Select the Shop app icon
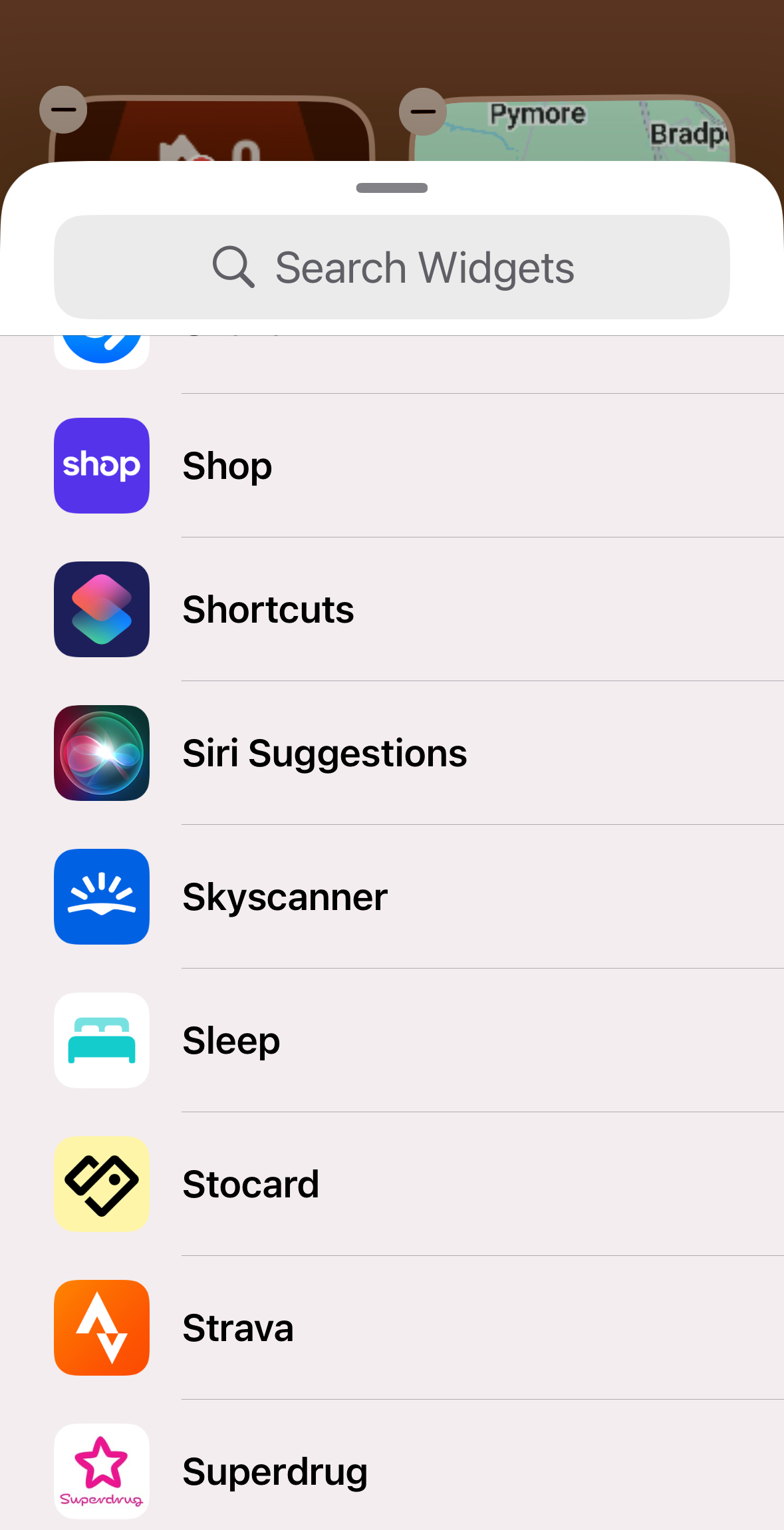Viewport: 784px width, 1530px height. [x=101, y=465]
